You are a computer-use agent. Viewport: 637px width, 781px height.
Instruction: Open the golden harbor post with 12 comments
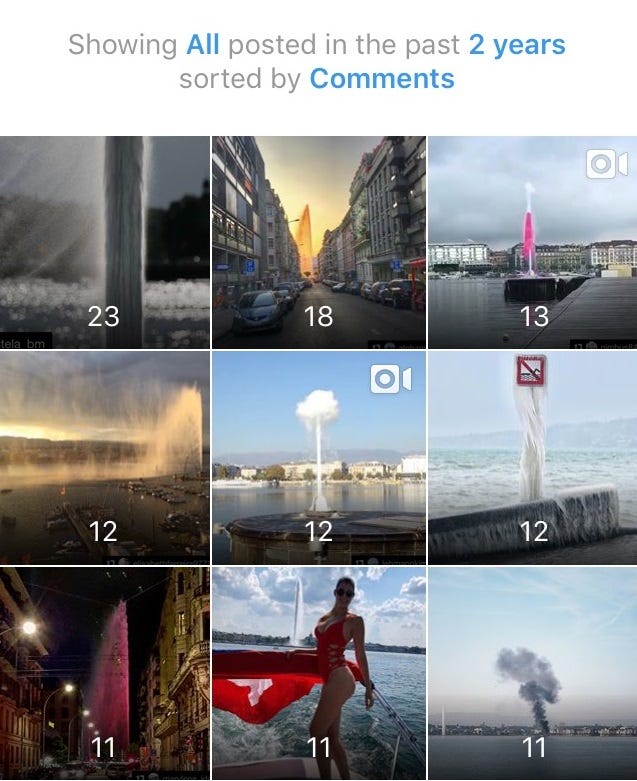coord(104,458)
